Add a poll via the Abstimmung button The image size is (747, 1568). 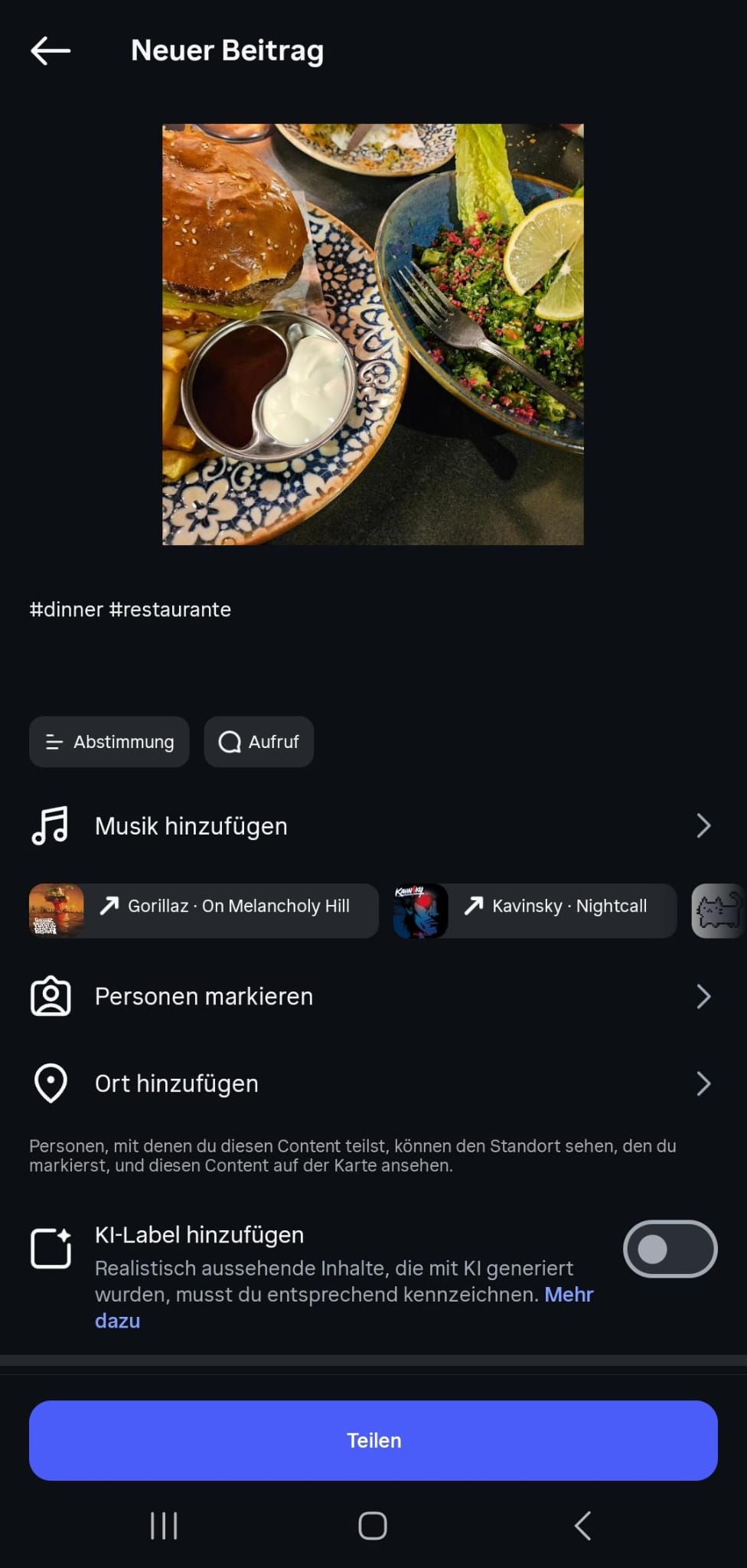[109, 741]
